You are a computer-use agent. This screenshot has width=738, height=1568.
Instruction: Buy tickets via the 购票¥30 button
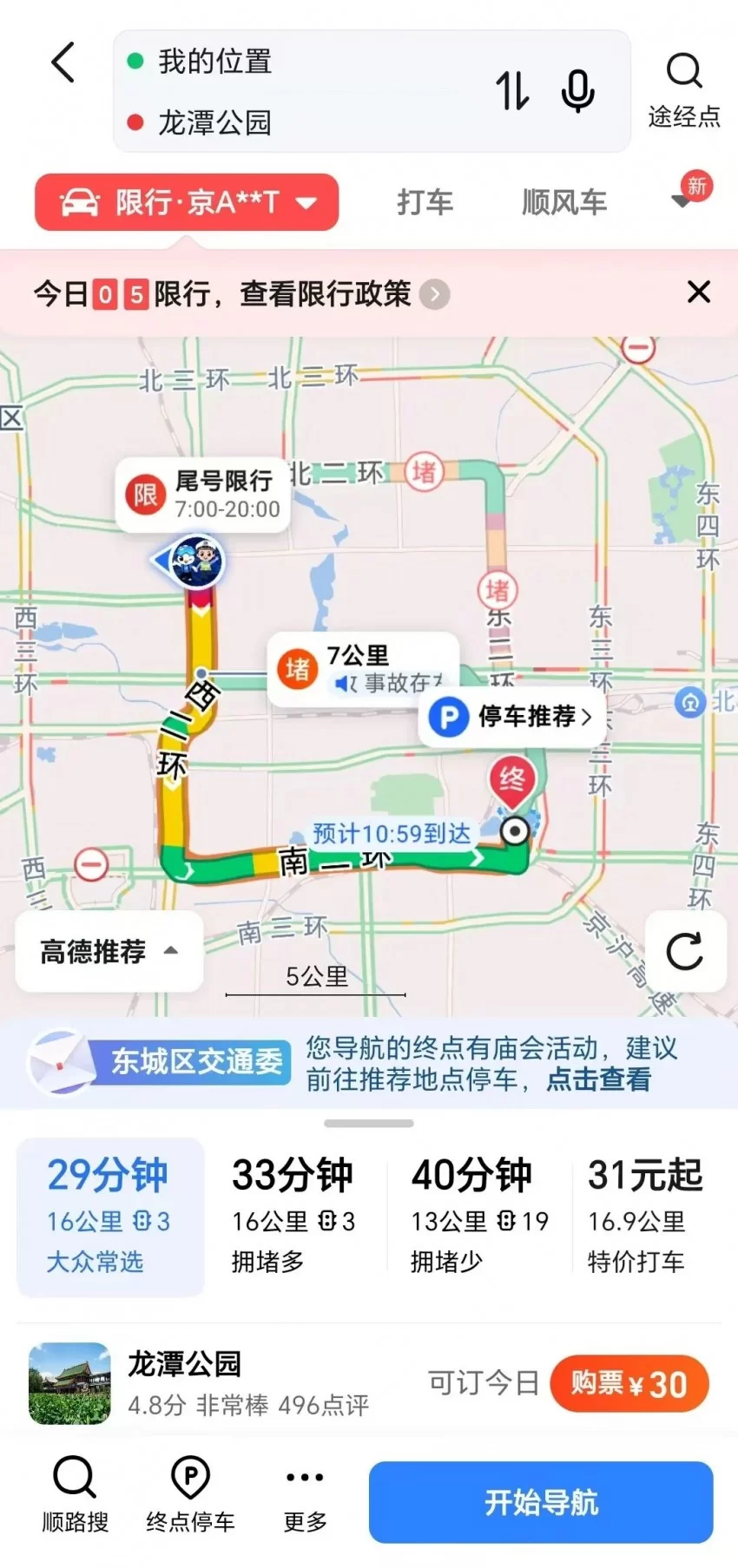tap(629, 1384)
